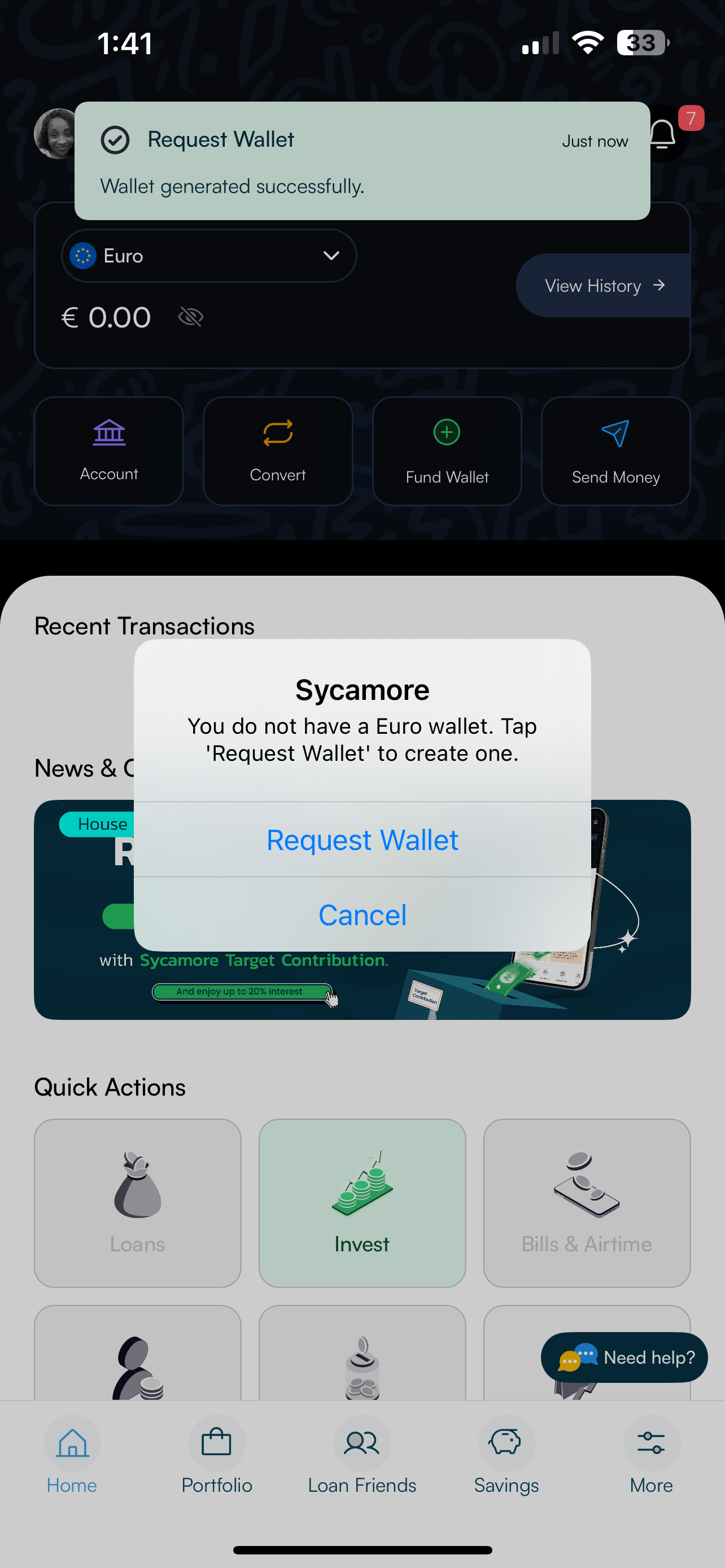Open View History
This screenshot has width=725, height=1568.
(x=604, y=286)
